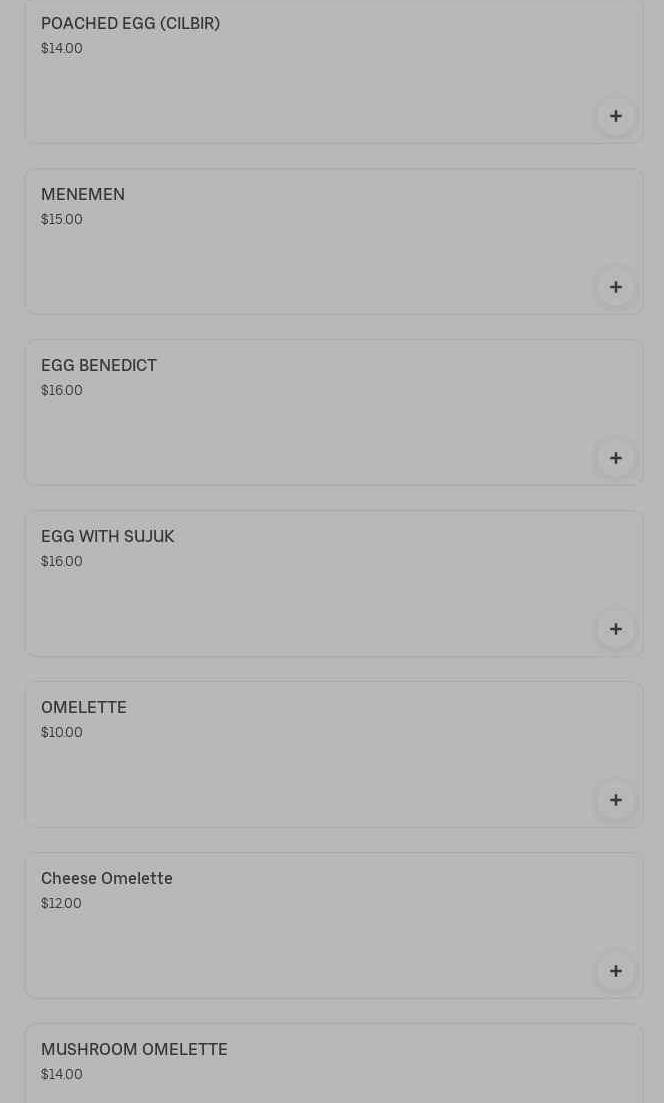Select the Cheese Omelette card
Image resolution: width=664 pixels, height=1103 pixels.
(x=300, y=925)
